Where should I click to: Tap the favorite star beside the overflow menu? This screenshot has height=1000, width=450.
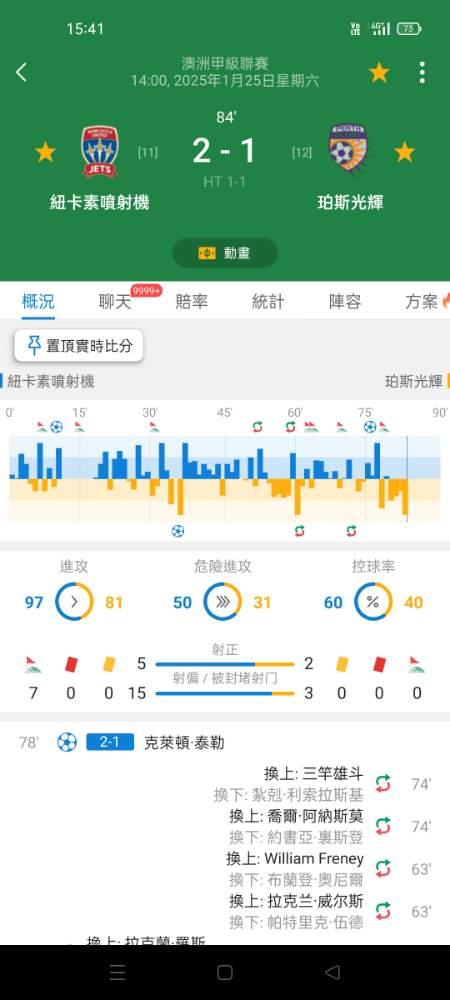(x=379, y=73)
